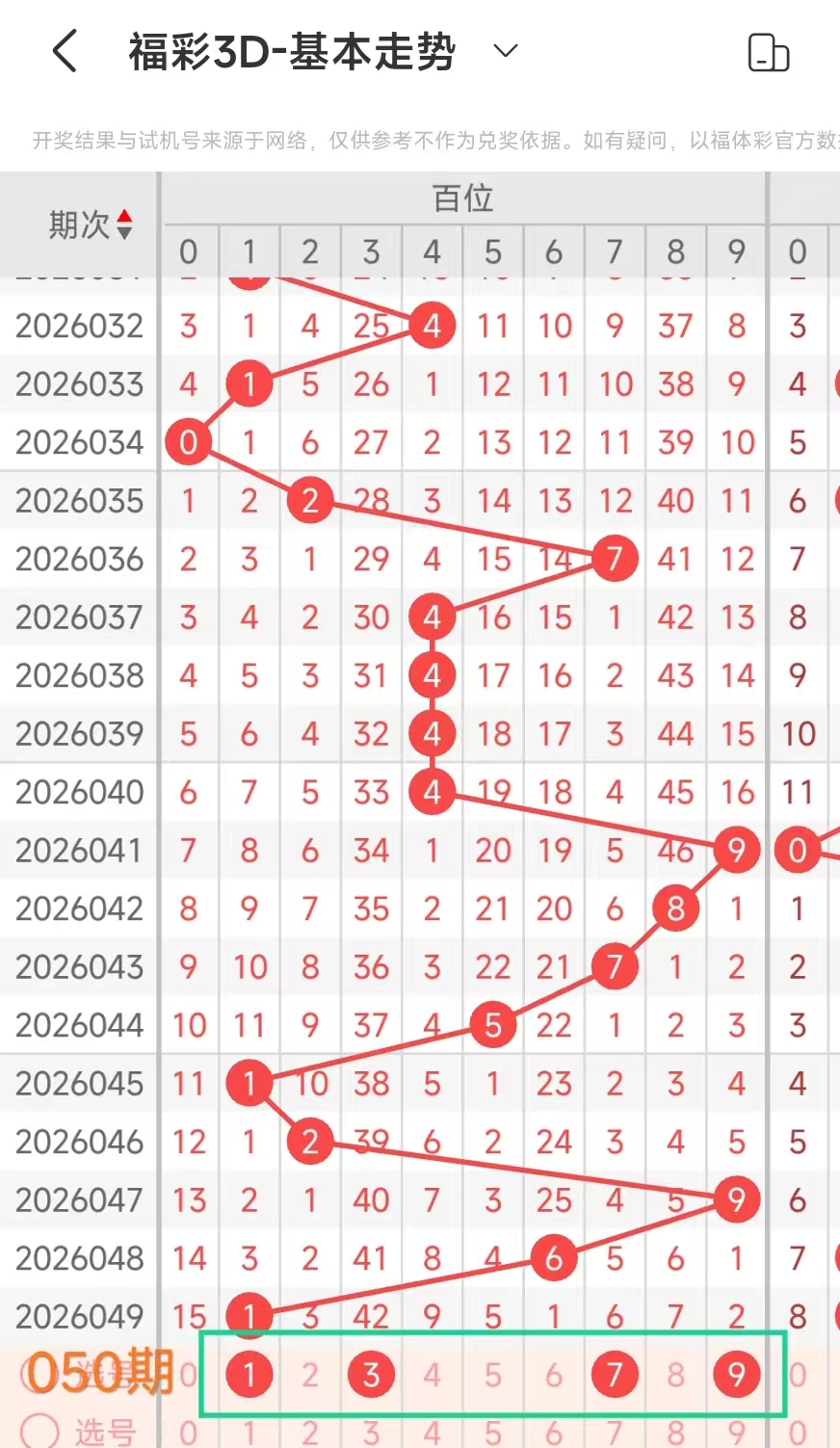
Task: Deselect red ball 7 in the bottom 选号 row
Action: click(615, 1374)
